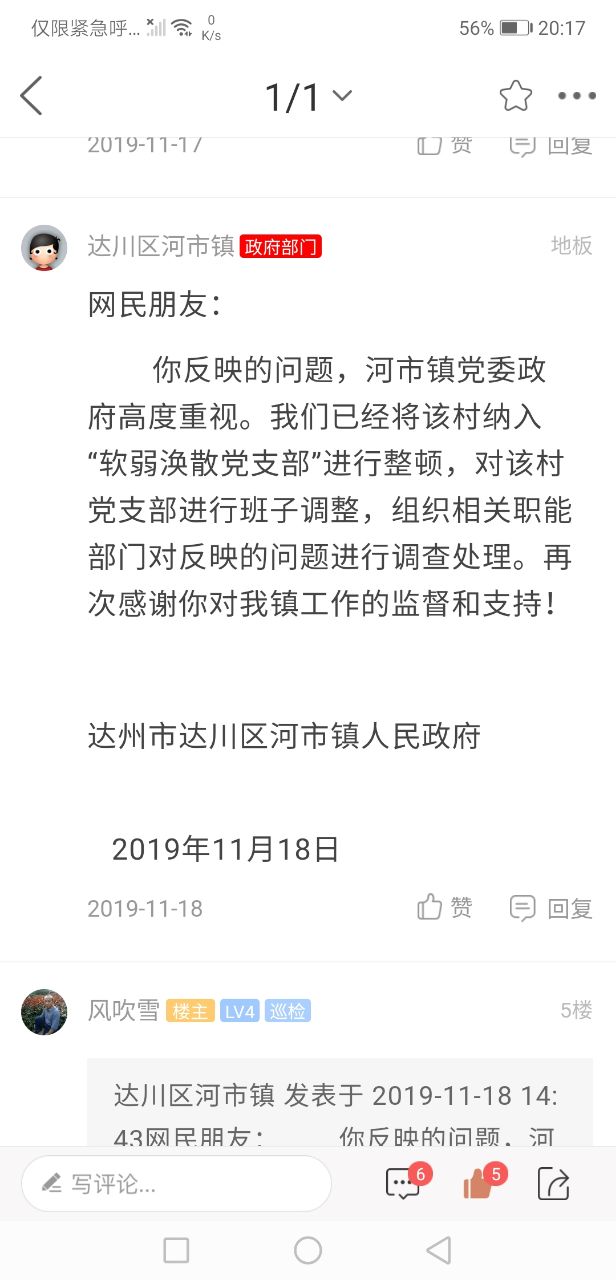Viewport: 616px width, 1280px height.
Task: Like the 达川区河市镇 reply dated 2019-11-18
Action: coord(444,908)
